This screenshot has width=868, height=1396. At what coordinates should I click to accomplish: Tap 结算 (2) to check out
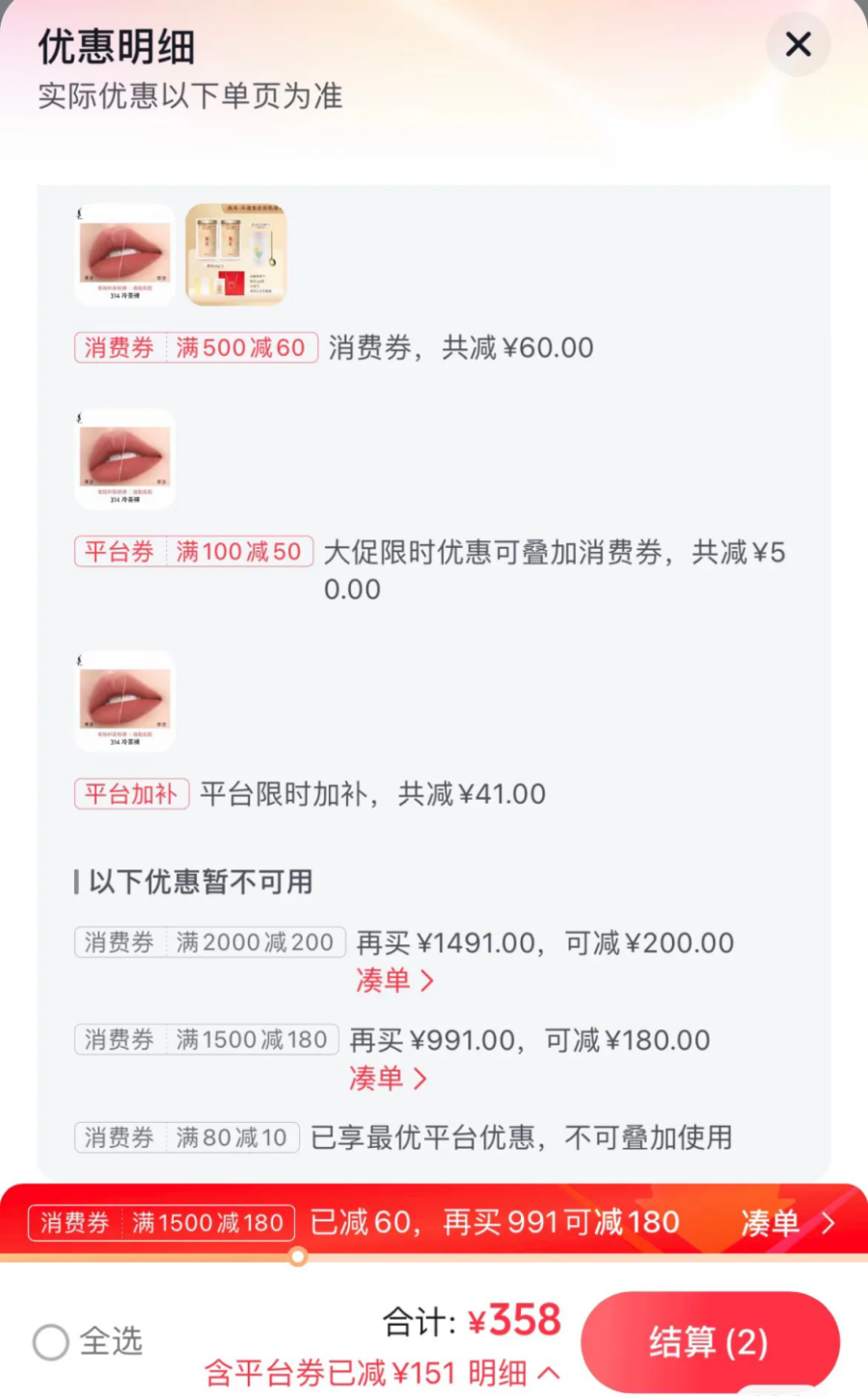coord(709,1342)
